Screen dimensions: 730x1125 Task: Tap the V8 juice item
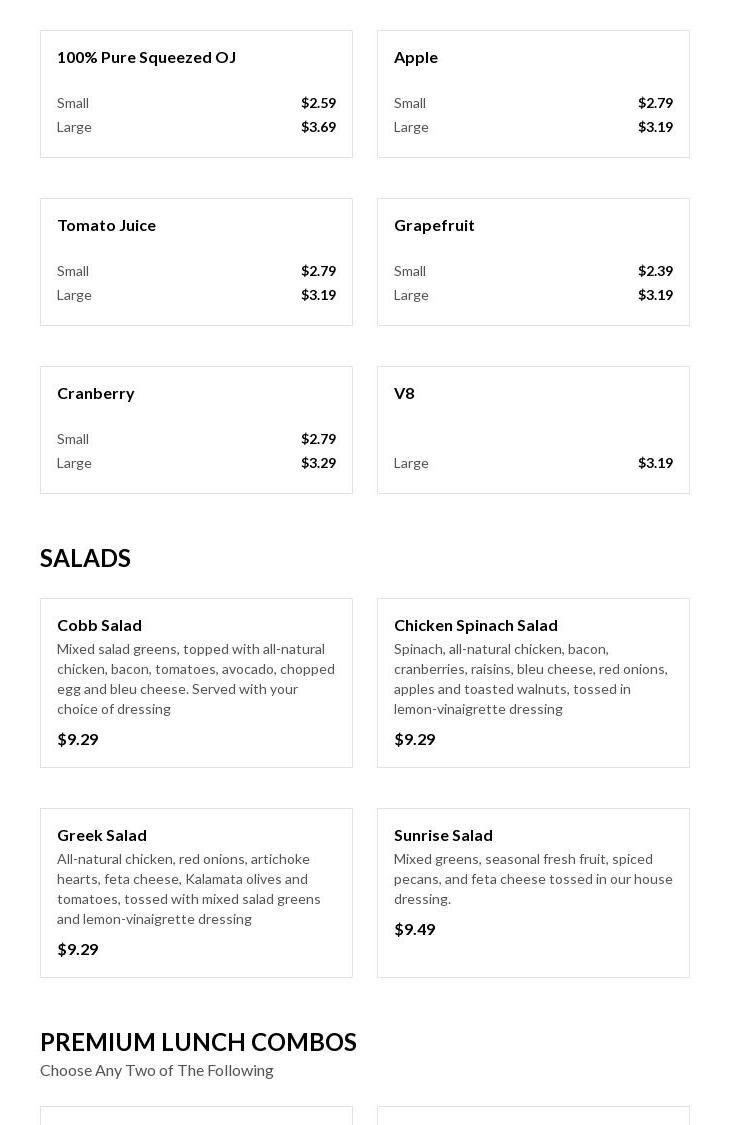point(532,429)
